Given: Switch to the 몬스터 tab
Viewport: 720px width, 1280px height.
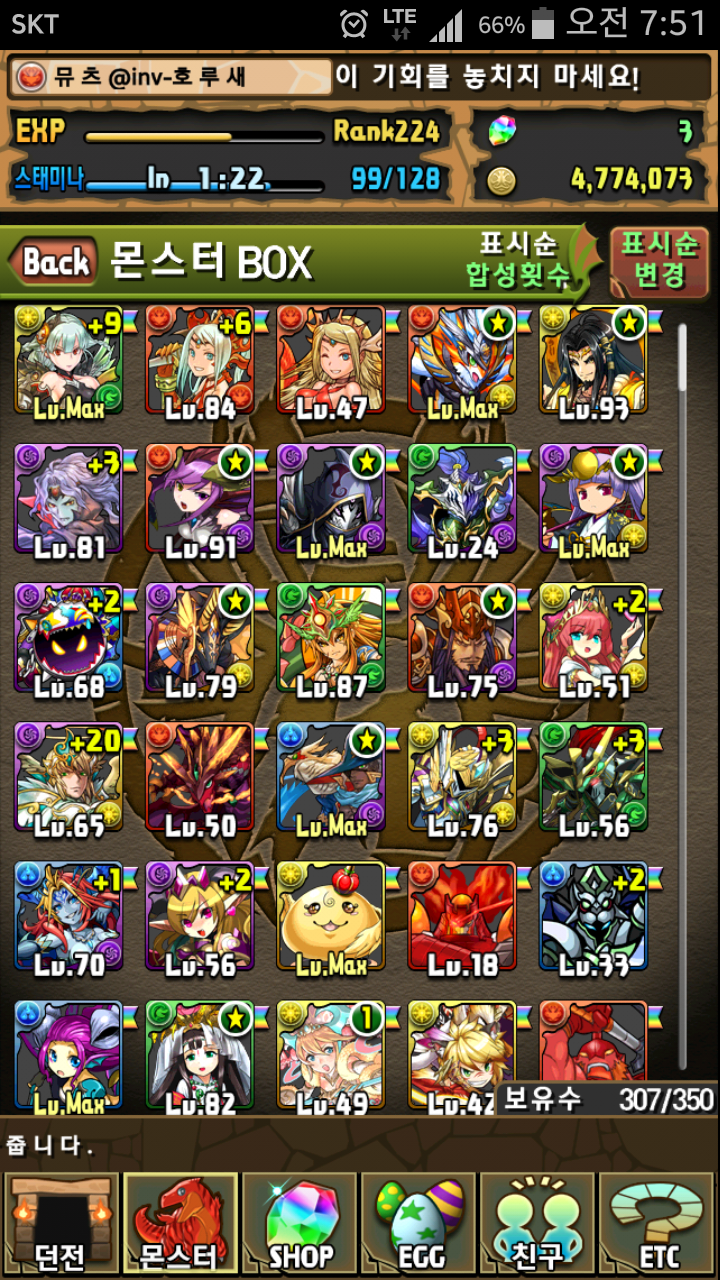Looking at the screenshot, I should (x=181, y=1223).
